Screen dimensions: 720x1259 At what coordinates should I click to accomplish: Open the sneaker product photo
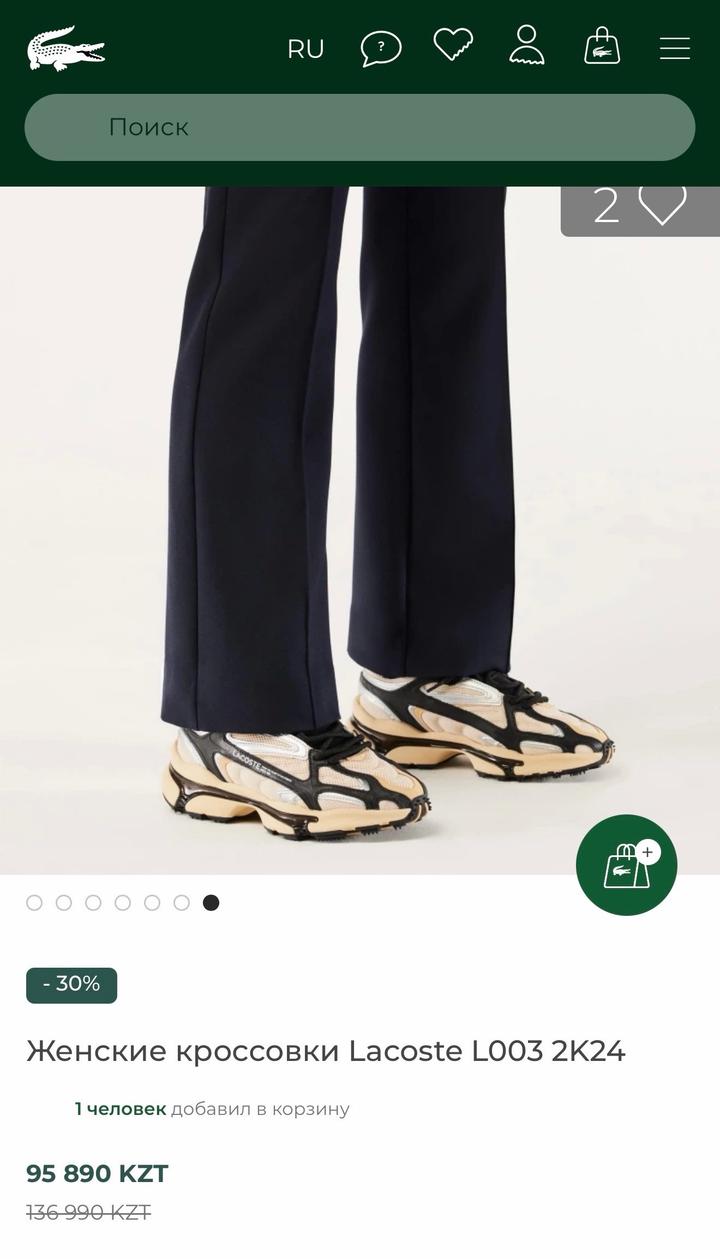(x=360, y=530)
